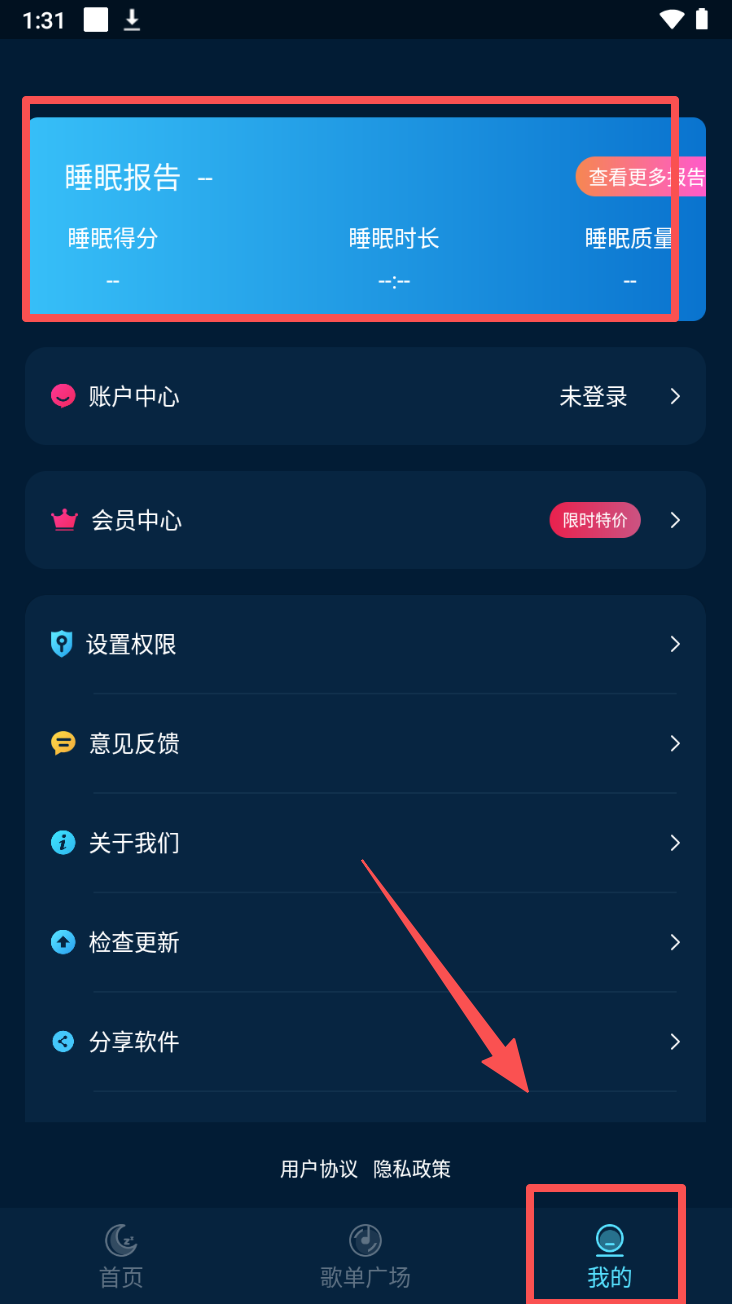Open 隐私政策 link

pos(412,1169)
